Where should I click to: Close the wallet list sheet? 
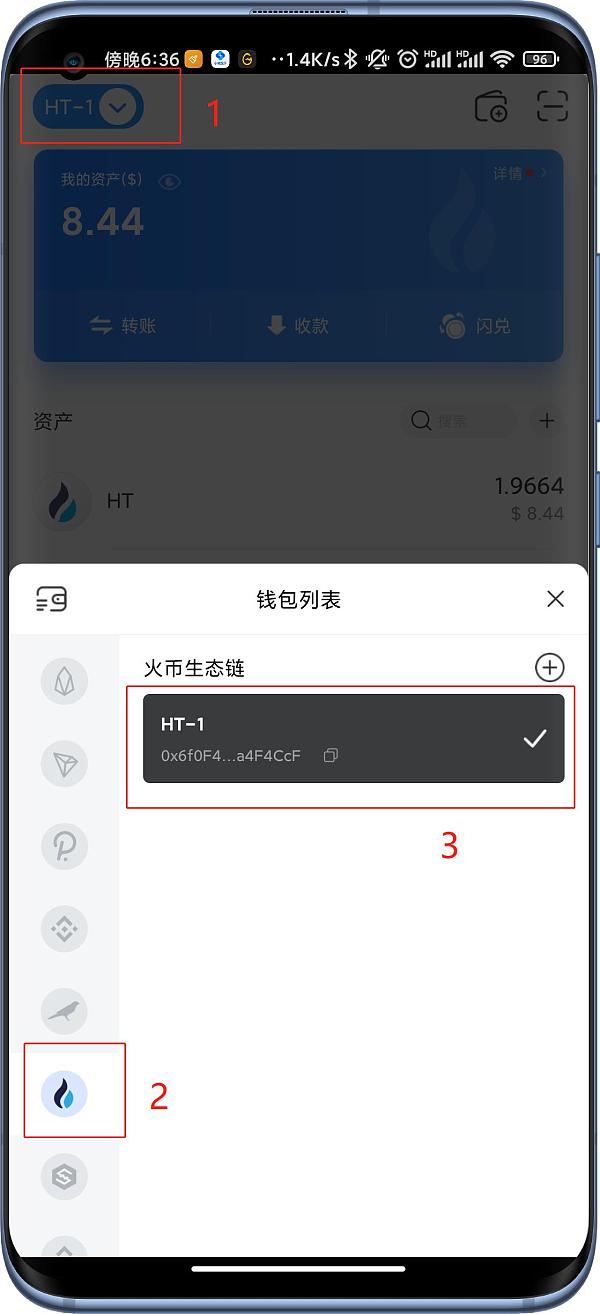coord(555,599)
